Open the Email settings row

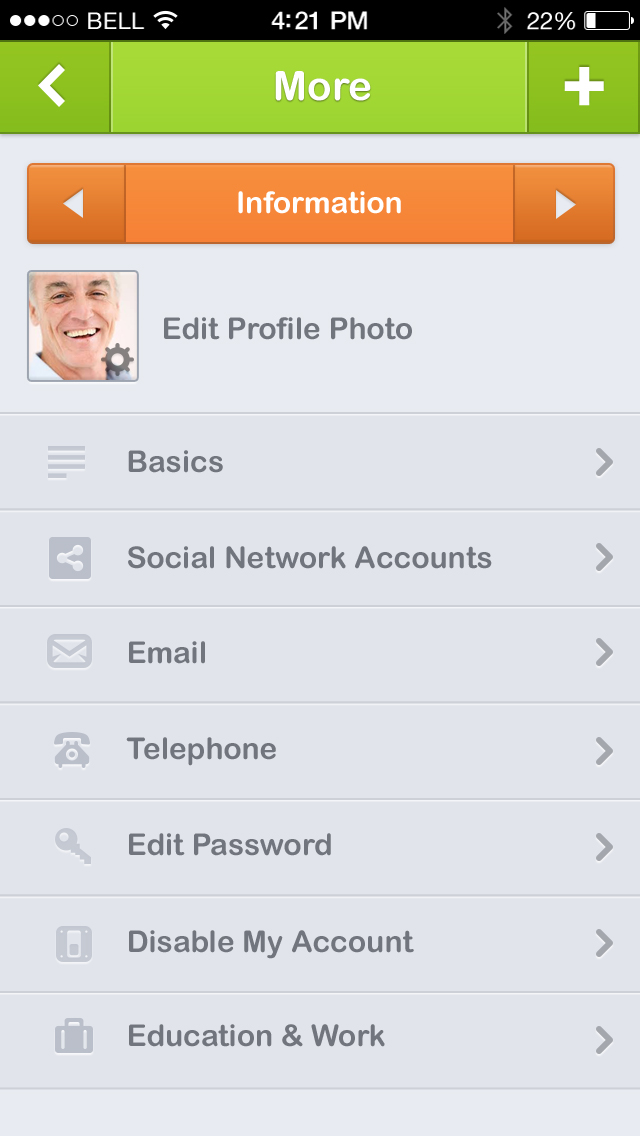[x=320, y=654]
